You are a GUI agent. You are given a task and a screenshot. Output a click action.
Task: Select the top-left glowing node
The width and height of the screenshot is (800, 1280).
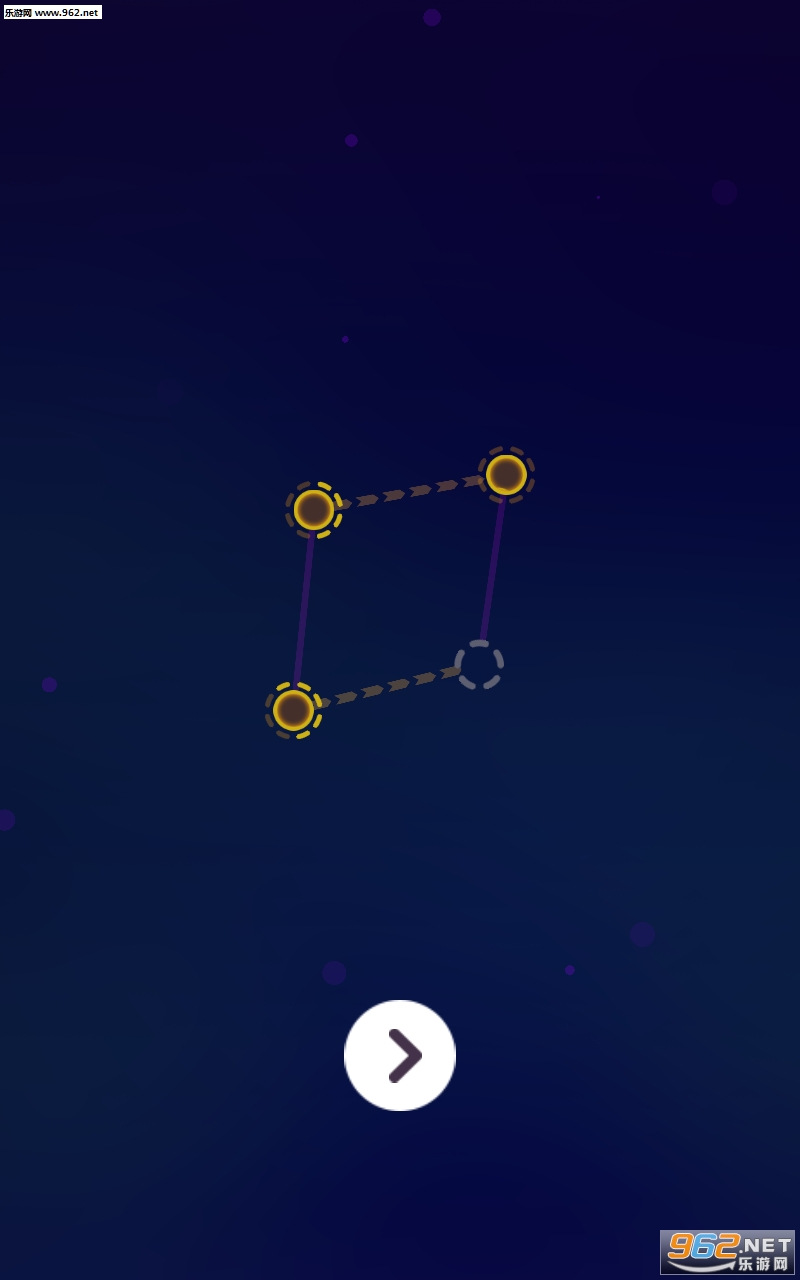coord(314,510)
